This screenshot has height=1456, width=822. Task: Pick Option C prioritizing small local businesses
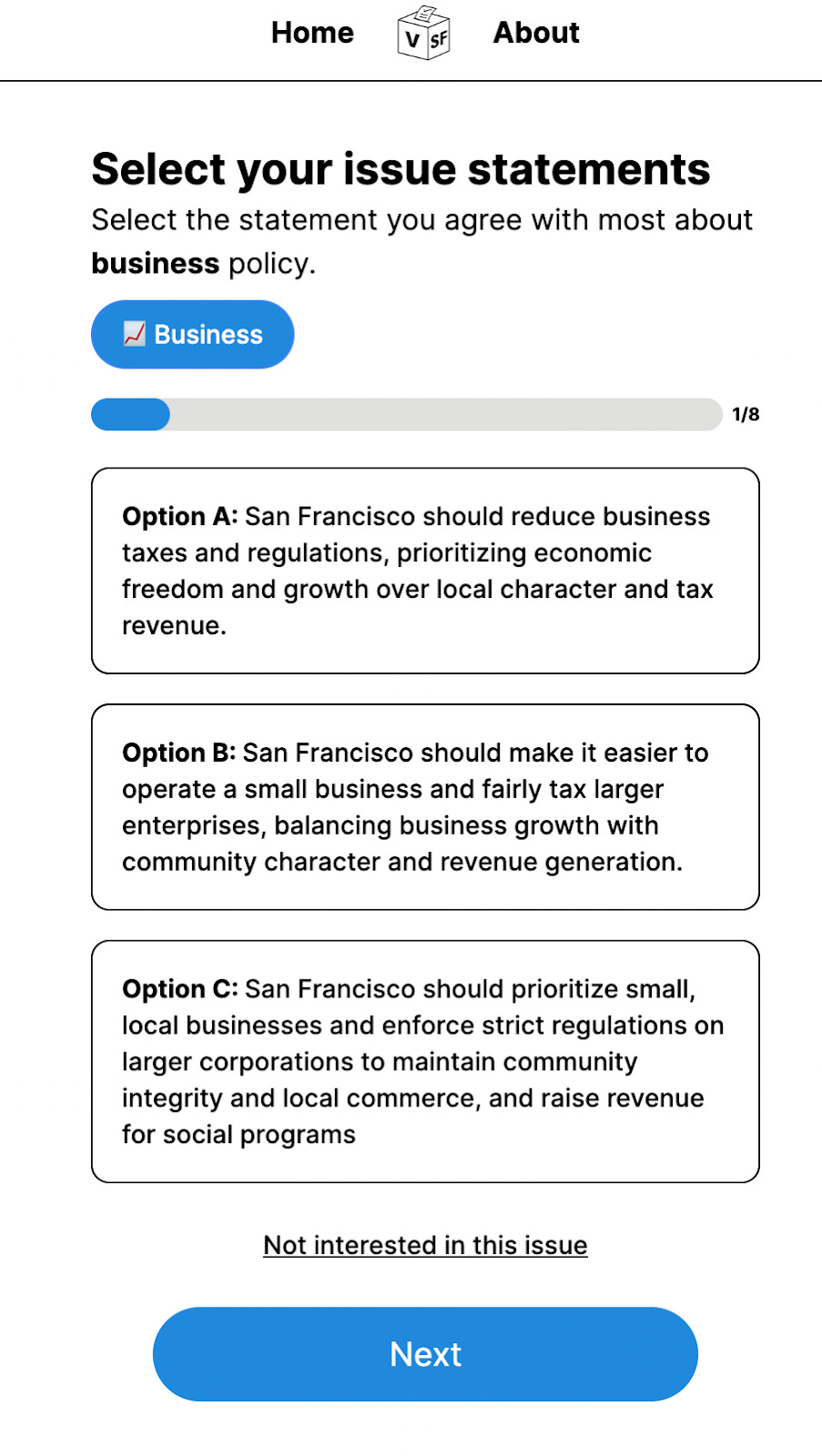point(425,1061)
